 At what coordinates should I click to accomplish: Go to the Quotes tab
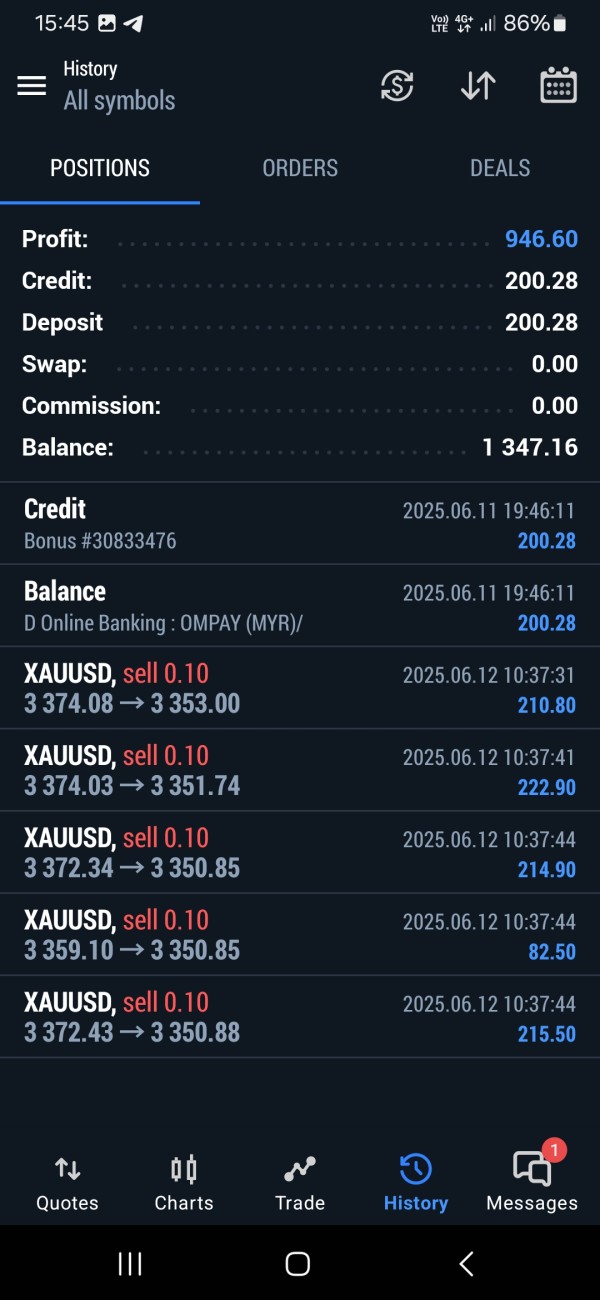(x=67, y=1183)
